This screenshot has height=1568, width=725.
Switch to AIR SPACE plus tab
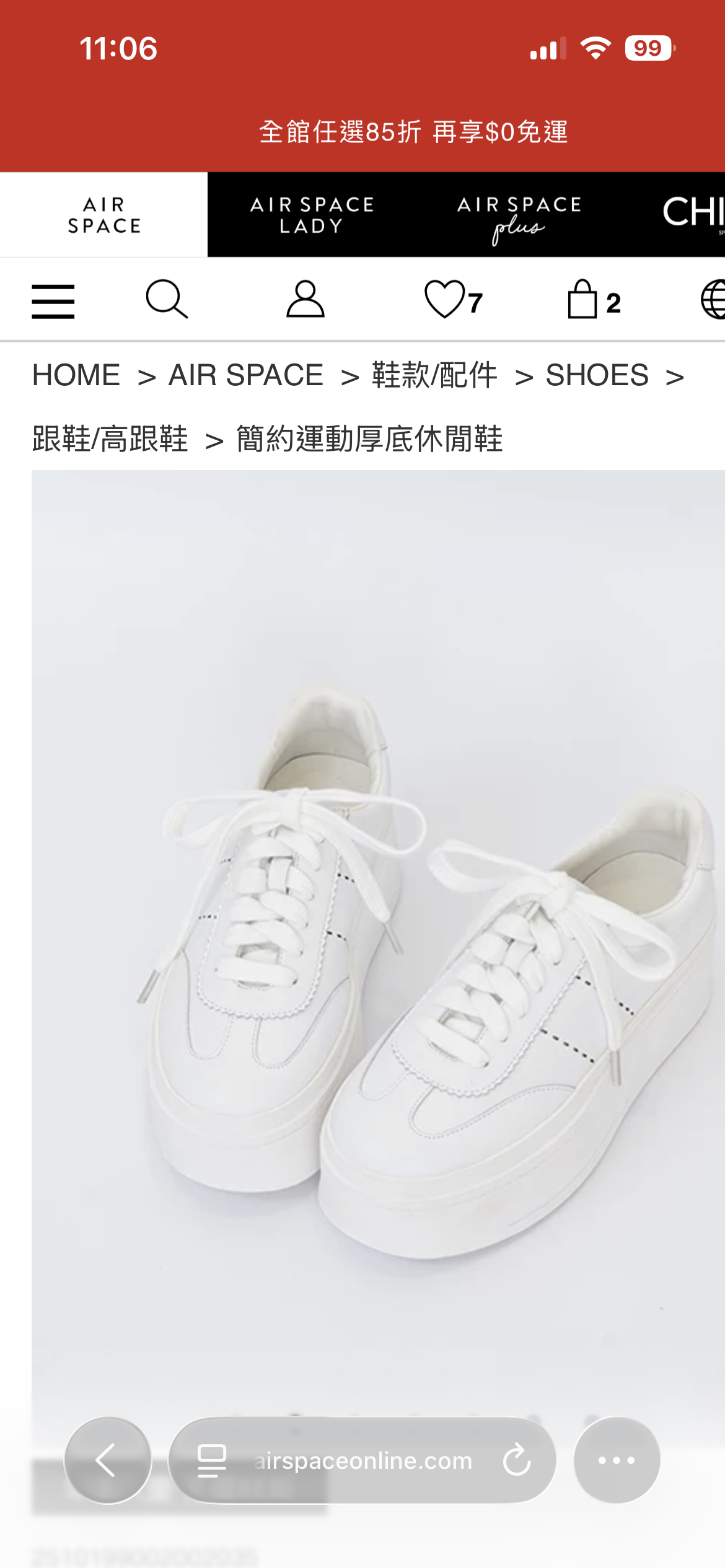click(x=519, y=215)
